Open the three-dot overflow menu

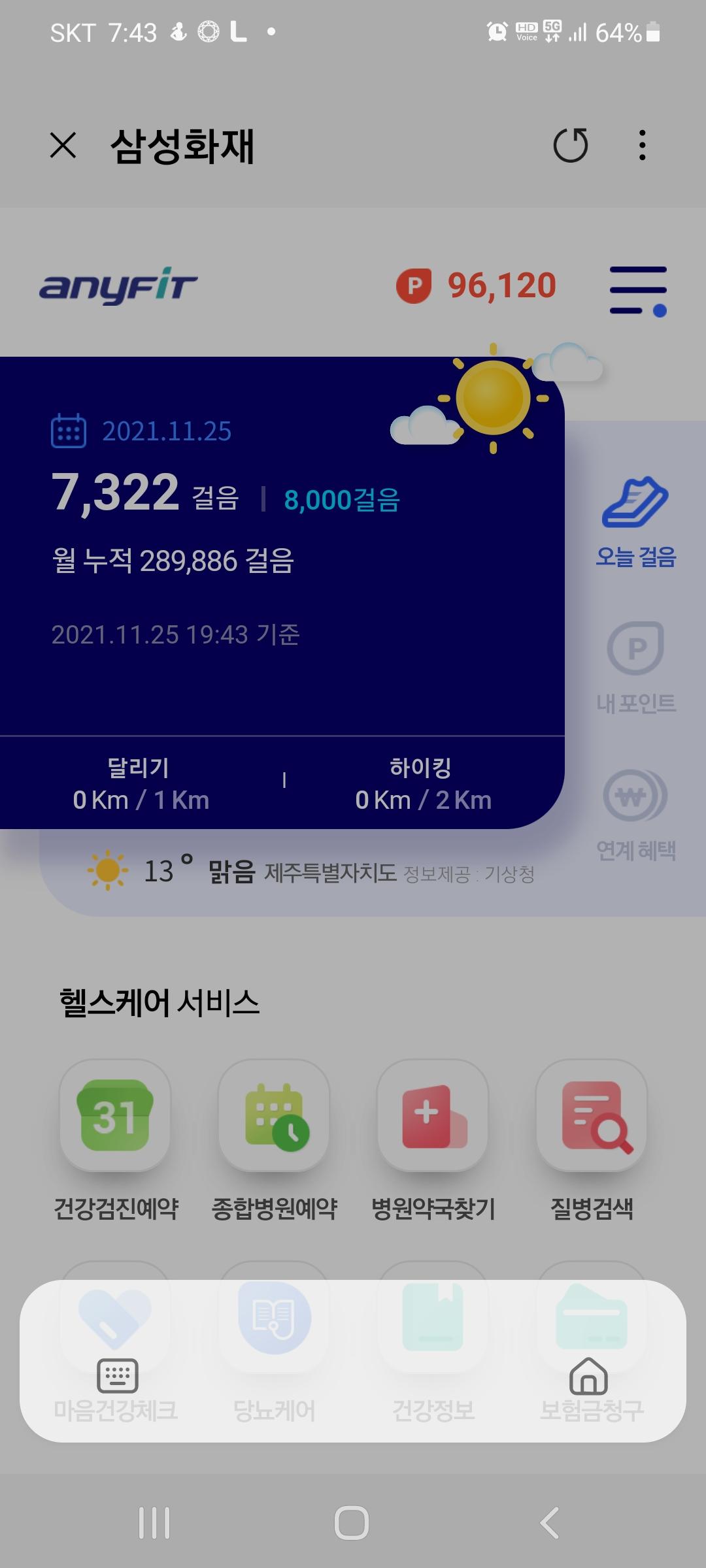(x=643, y=145)
